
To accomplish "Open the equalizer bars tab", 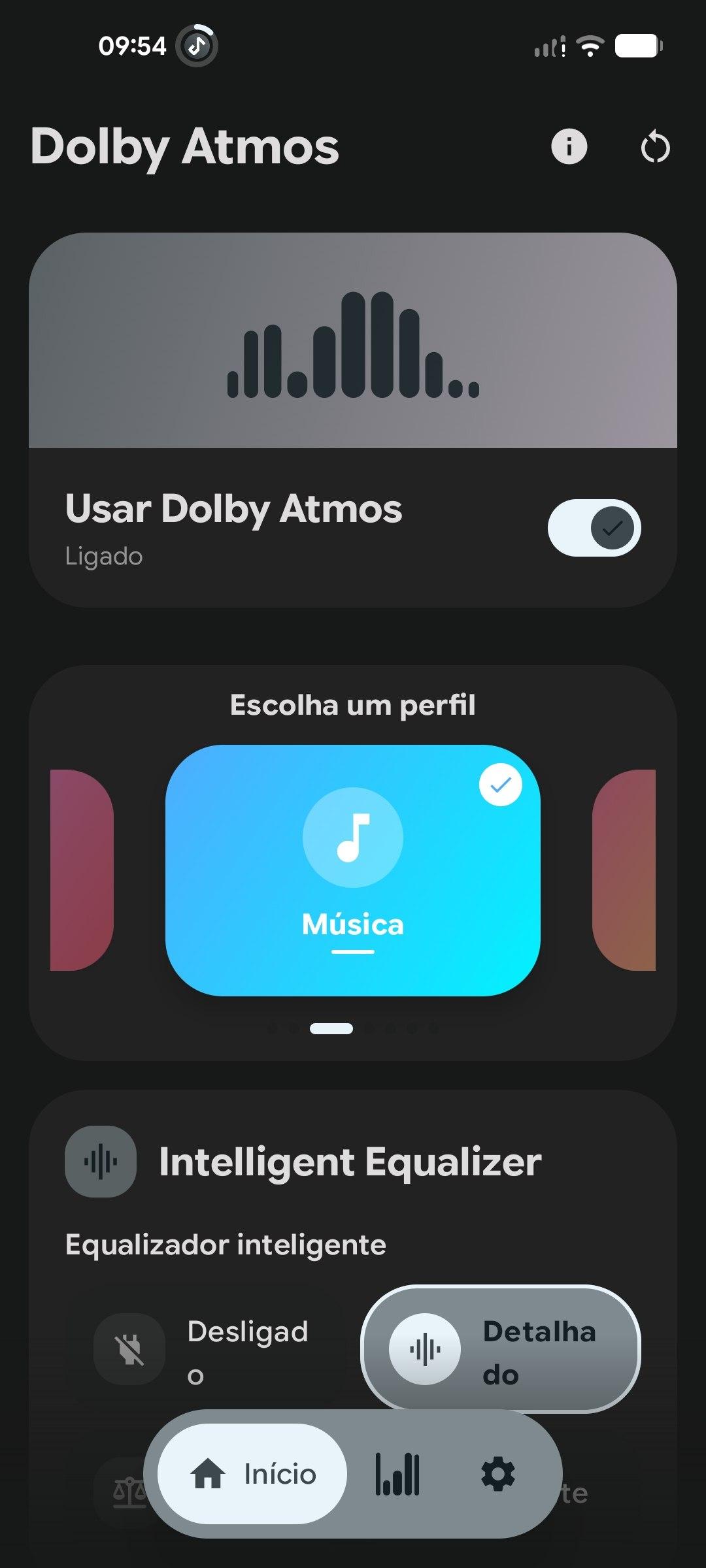I will [x=397, y=1475].
